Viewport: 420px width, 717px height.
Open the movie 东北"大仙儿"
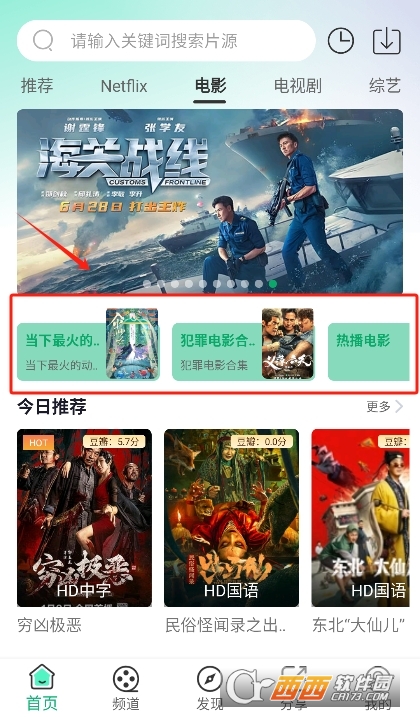[361, 531]
